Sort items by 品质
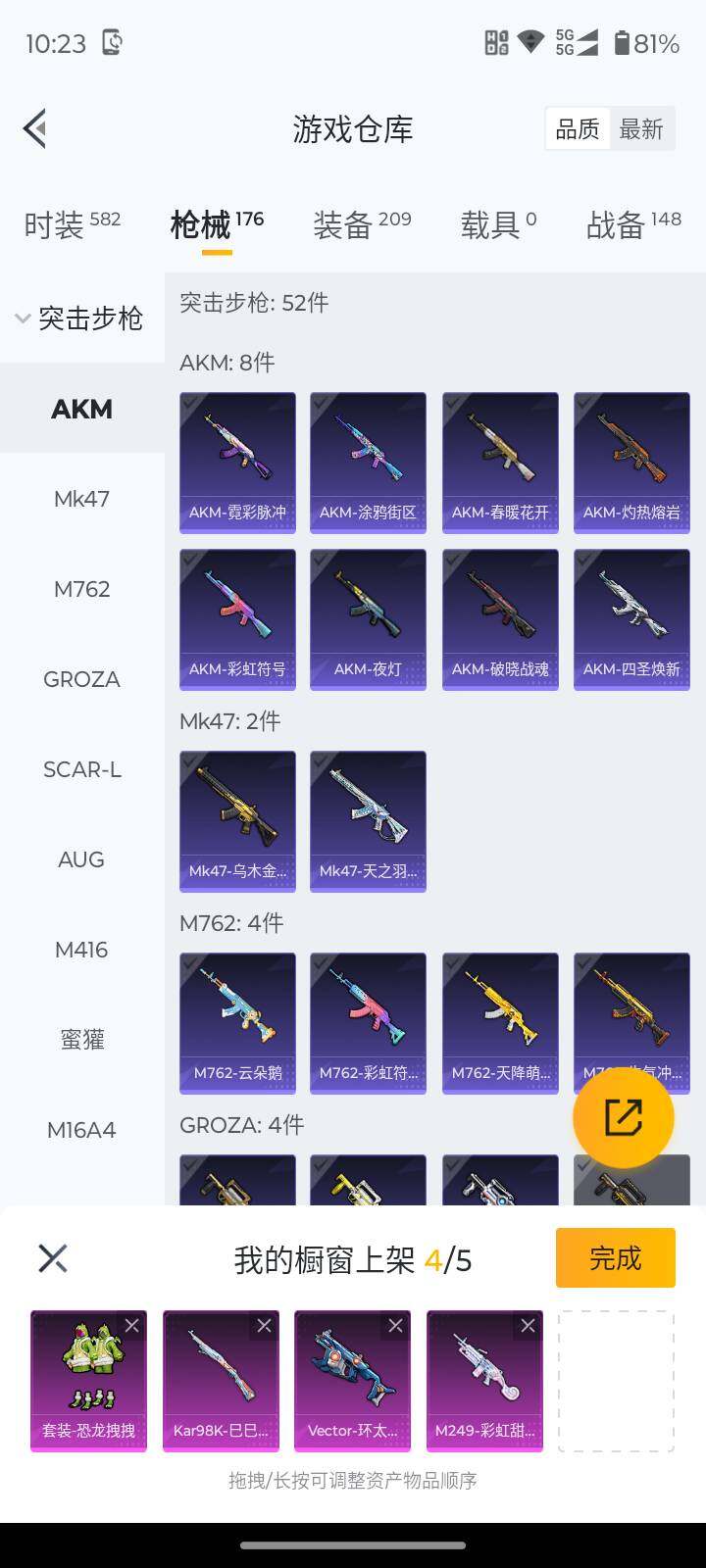The width and height of the screenshot is (706, 1568). pyautogui.click(x=578, y=128)
